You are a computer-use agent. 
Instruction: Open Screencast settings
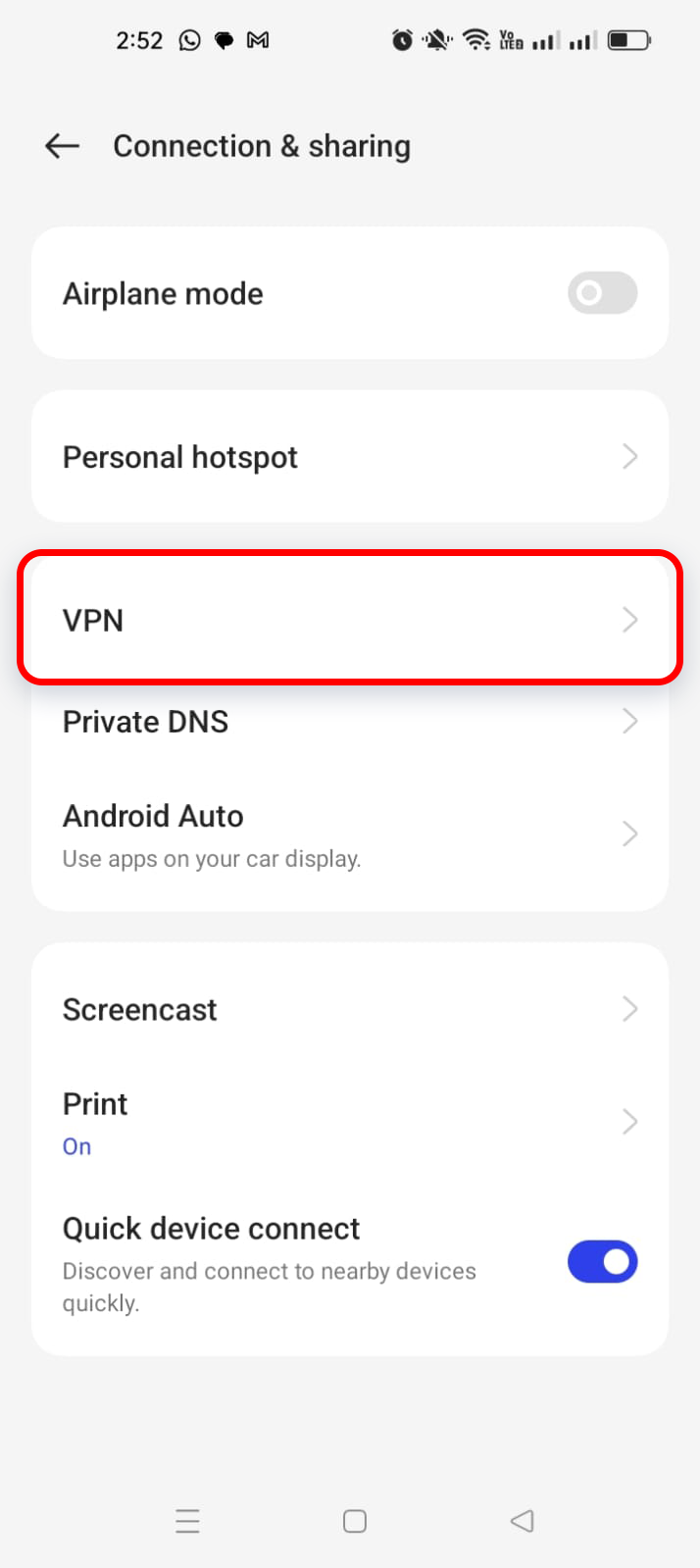350,1009
